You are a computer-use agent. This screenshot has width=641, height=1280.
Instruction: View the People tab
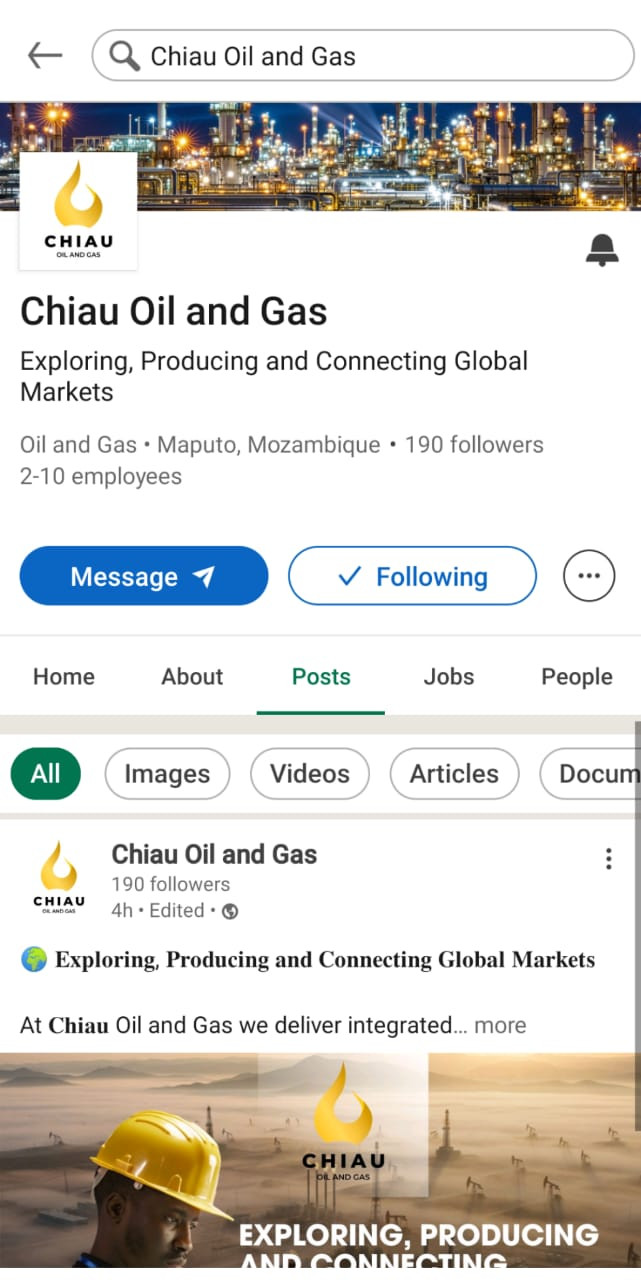[576, 677]
